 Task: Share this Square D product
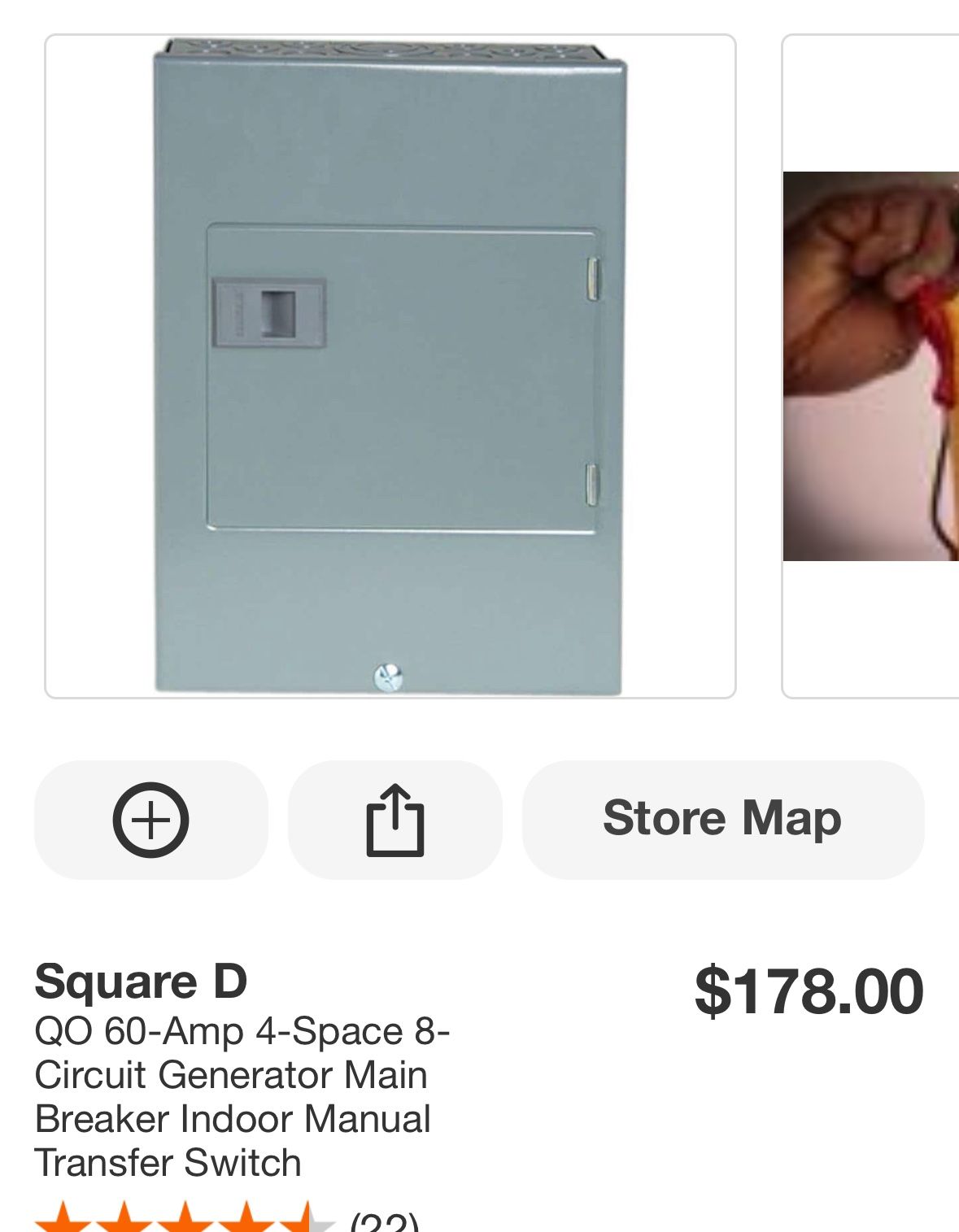(395, 820)
